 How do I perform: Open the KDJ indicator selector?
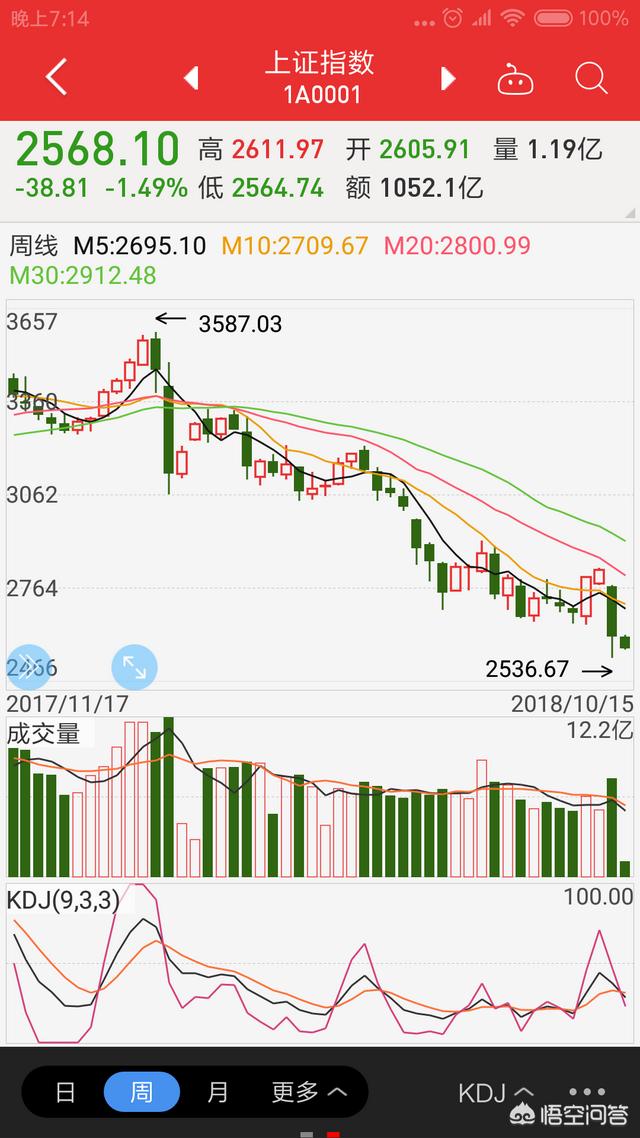496,1093
